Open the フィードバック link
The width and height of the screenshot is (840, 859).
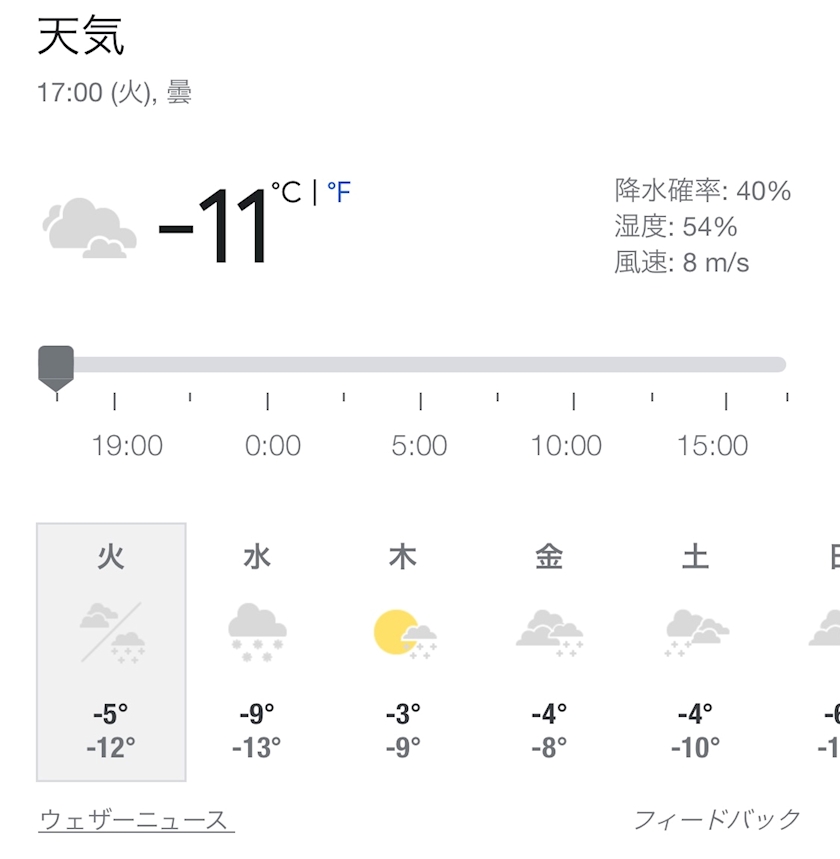(x=717, y=820)
